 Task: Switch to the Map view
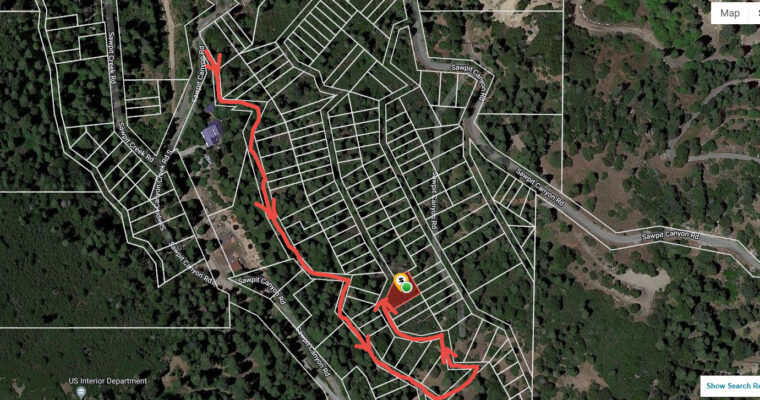[730, 13]
